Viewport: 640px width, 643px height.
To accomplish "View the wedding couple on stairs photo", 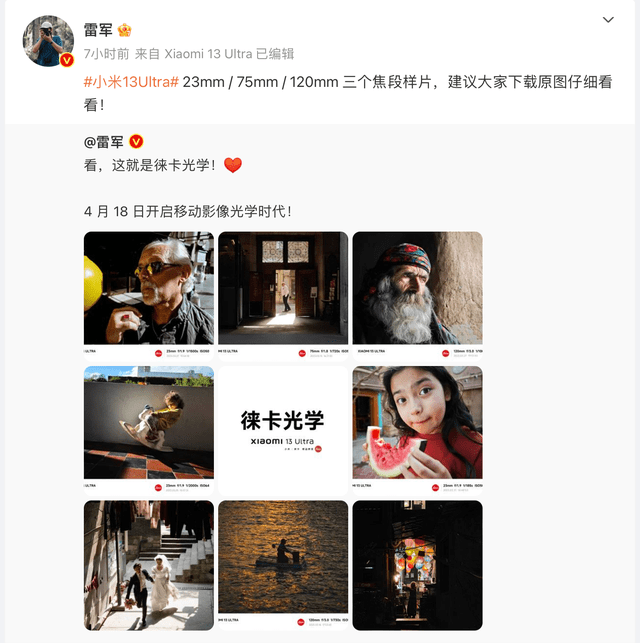I will pos(148,564).
